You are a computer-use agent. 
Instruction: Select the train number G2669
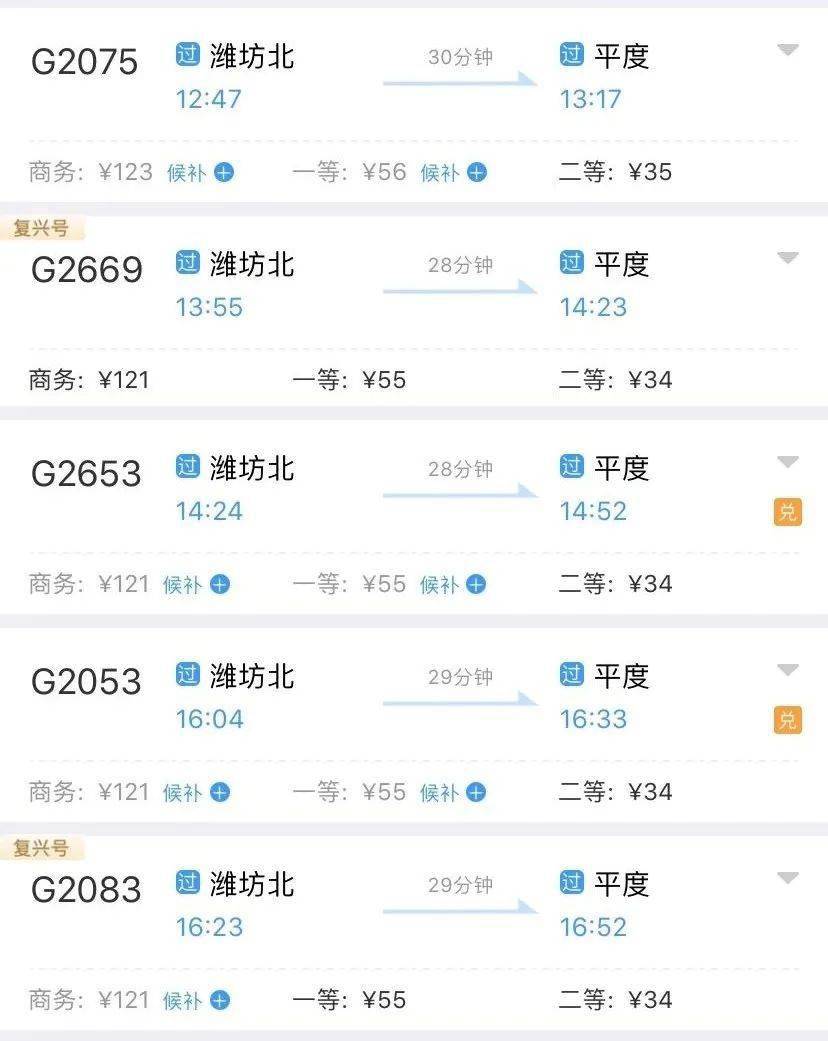(86, 268)
